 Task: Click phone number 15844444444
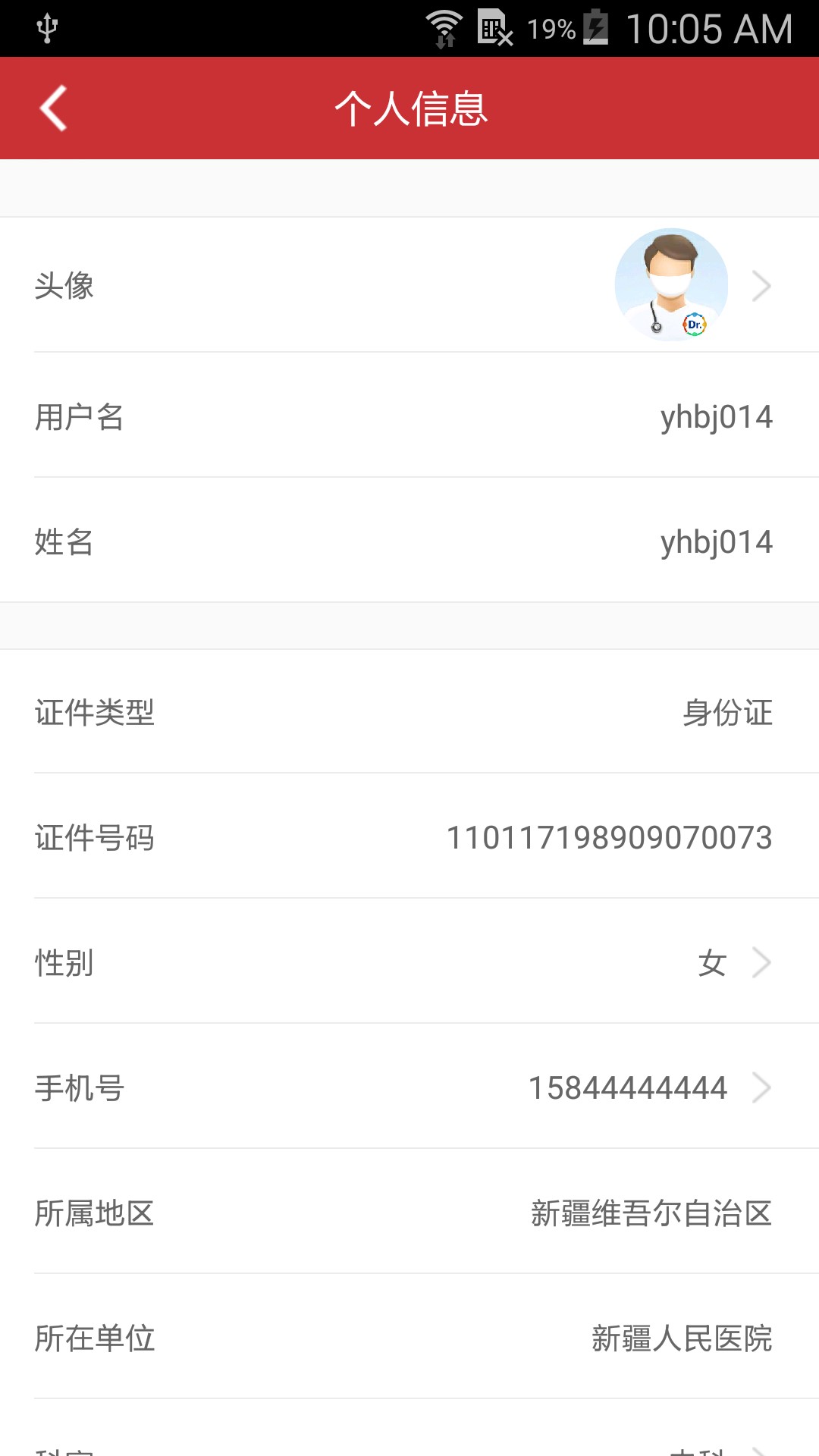pos(629,1088)
